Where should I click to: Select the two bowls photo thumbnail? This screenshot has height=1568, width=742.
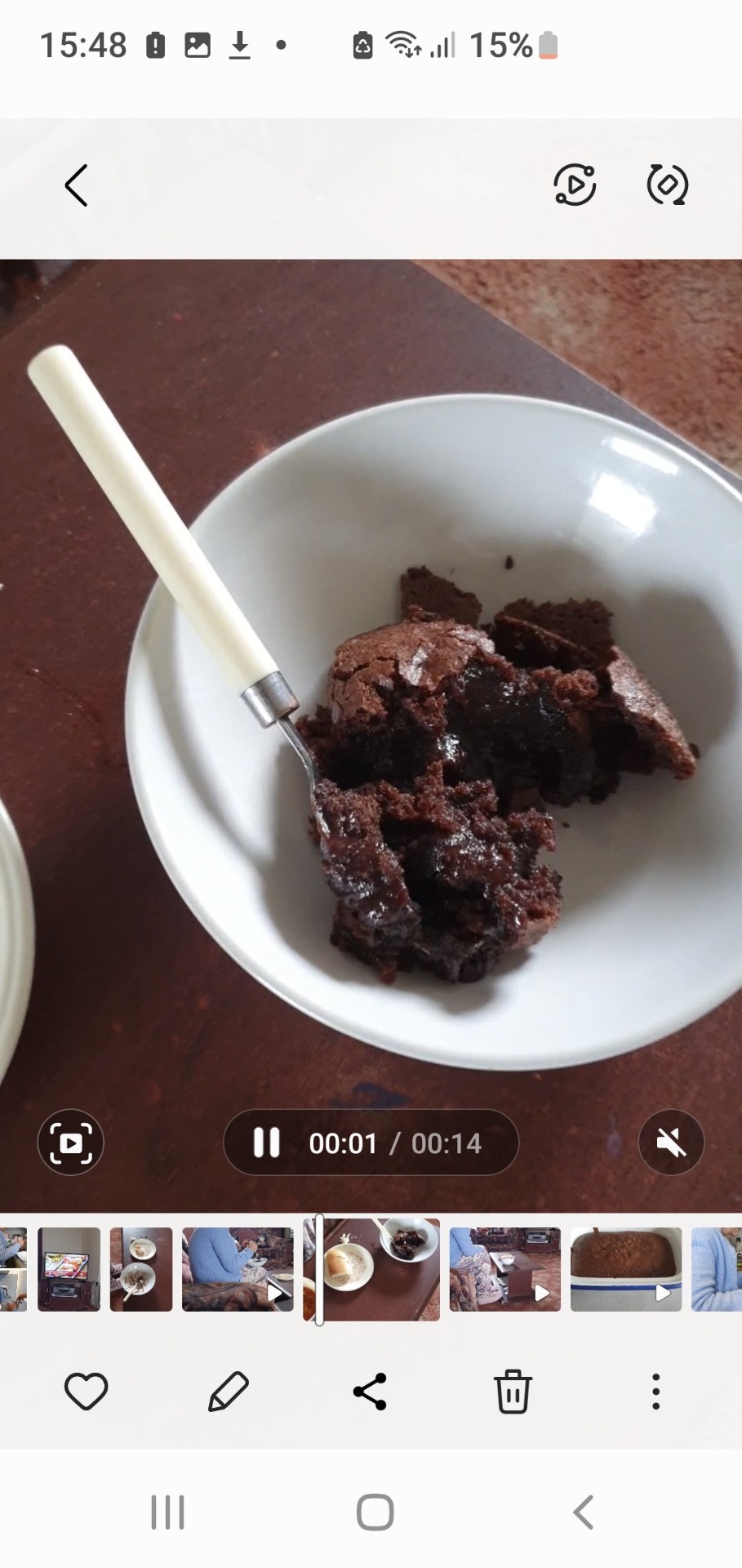[x=141, y=1269]
